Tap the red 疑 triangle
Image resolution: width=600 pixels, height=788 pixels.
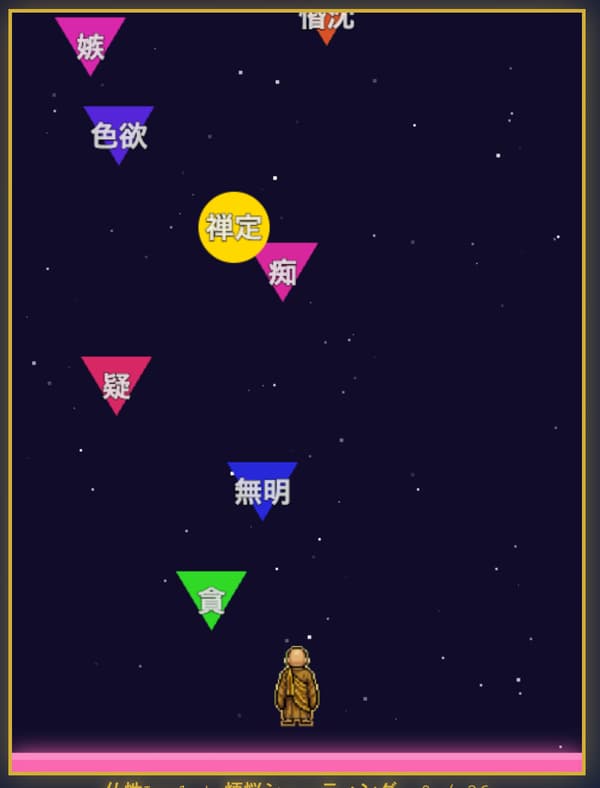point(116,381)
